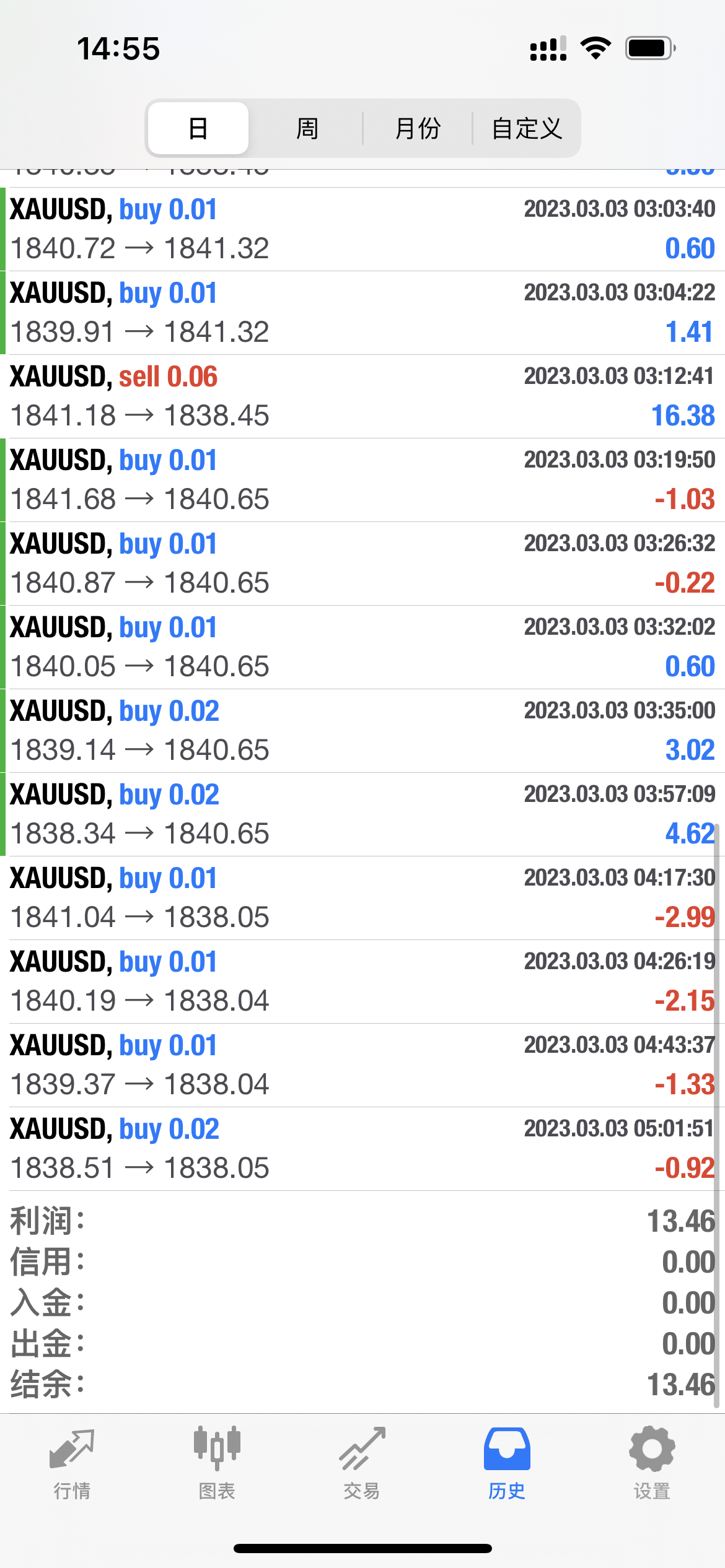The width and height of the screenshot is (725, 1568).
Task: Switch to the 交易 trade tab
Action: tap(362, 1464)
